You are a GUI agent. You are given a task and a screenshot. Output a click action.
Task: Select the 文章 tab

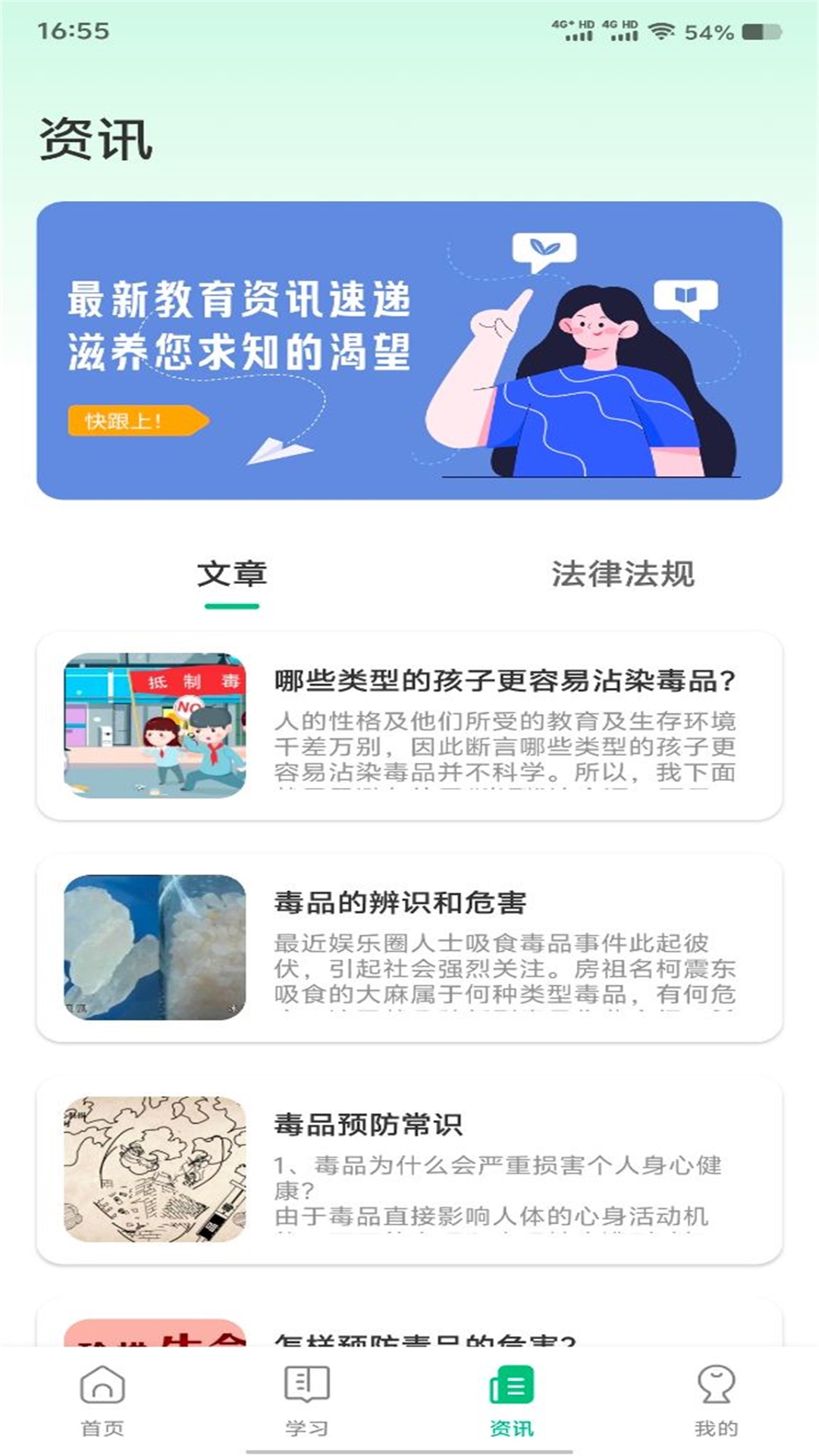coord(232,574)
